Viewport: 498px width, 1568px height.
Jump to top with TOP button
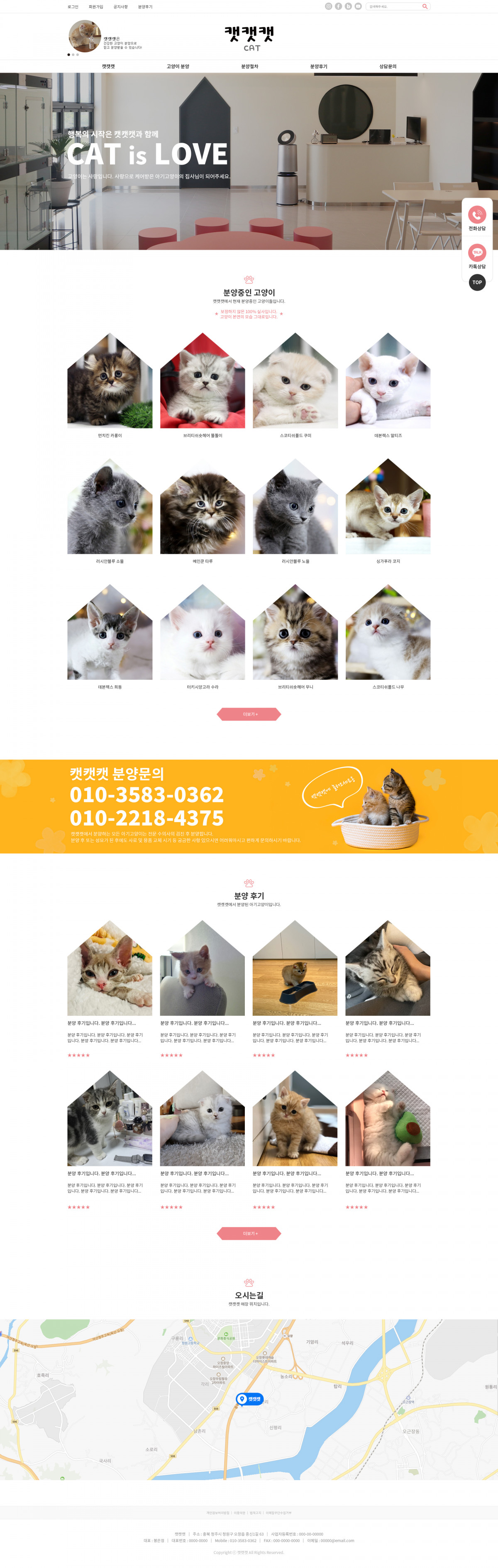click(477, 282)
